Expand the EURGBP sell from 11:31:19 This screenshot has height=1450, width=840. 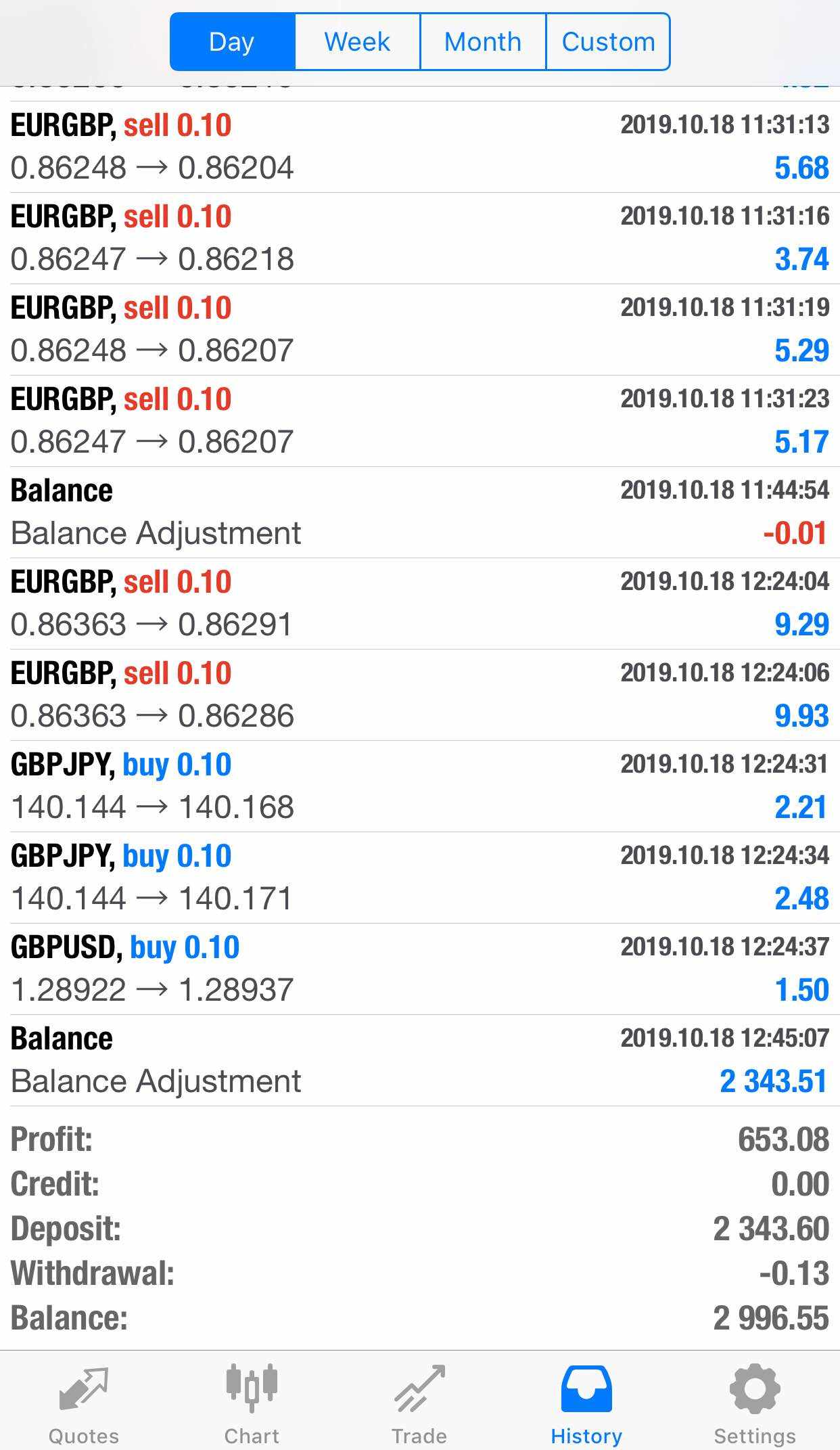pyautogui.click(x=419, y=330)
